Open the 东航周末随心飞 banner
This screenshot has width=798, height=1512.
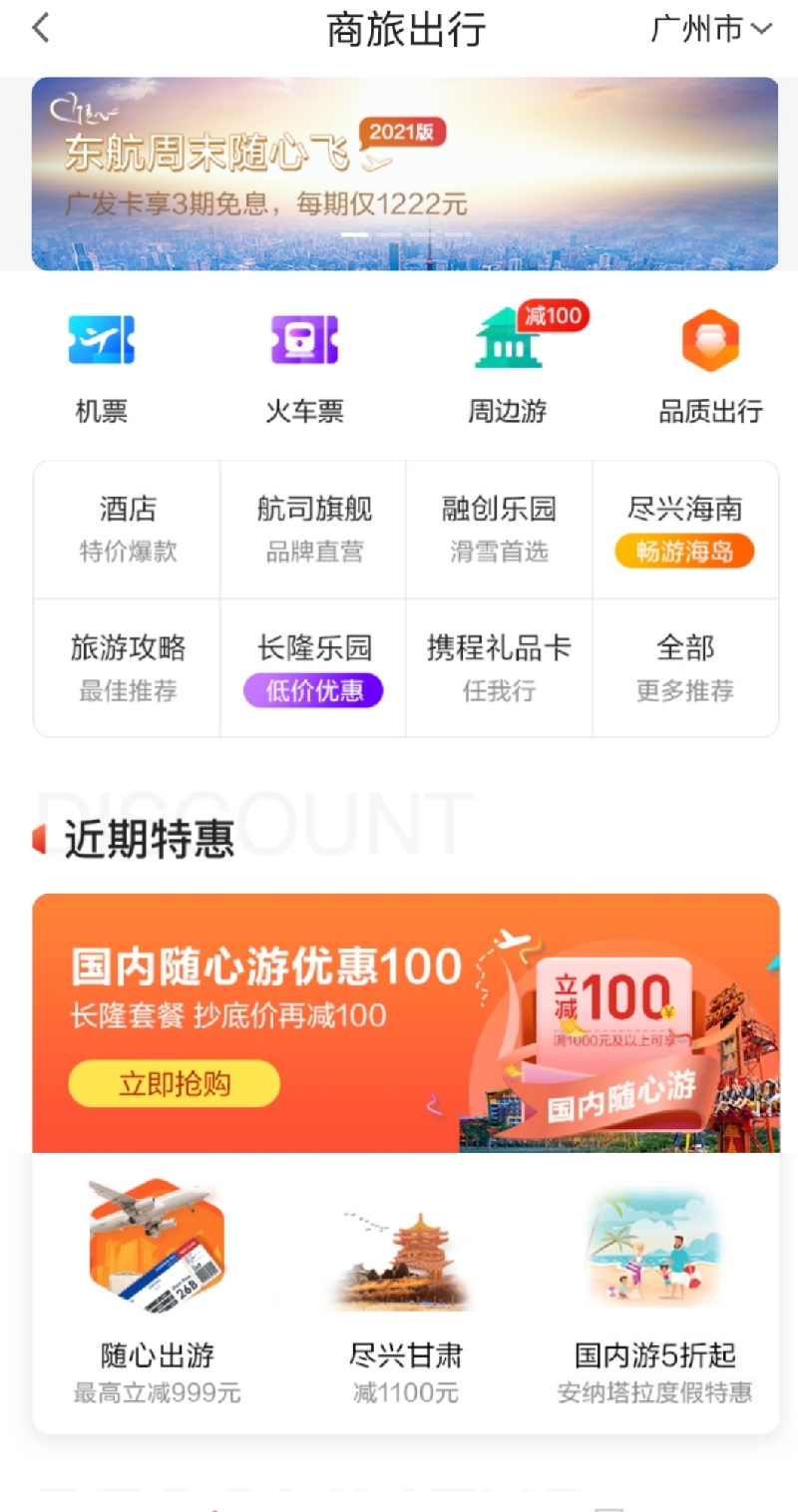coord(404,174)
